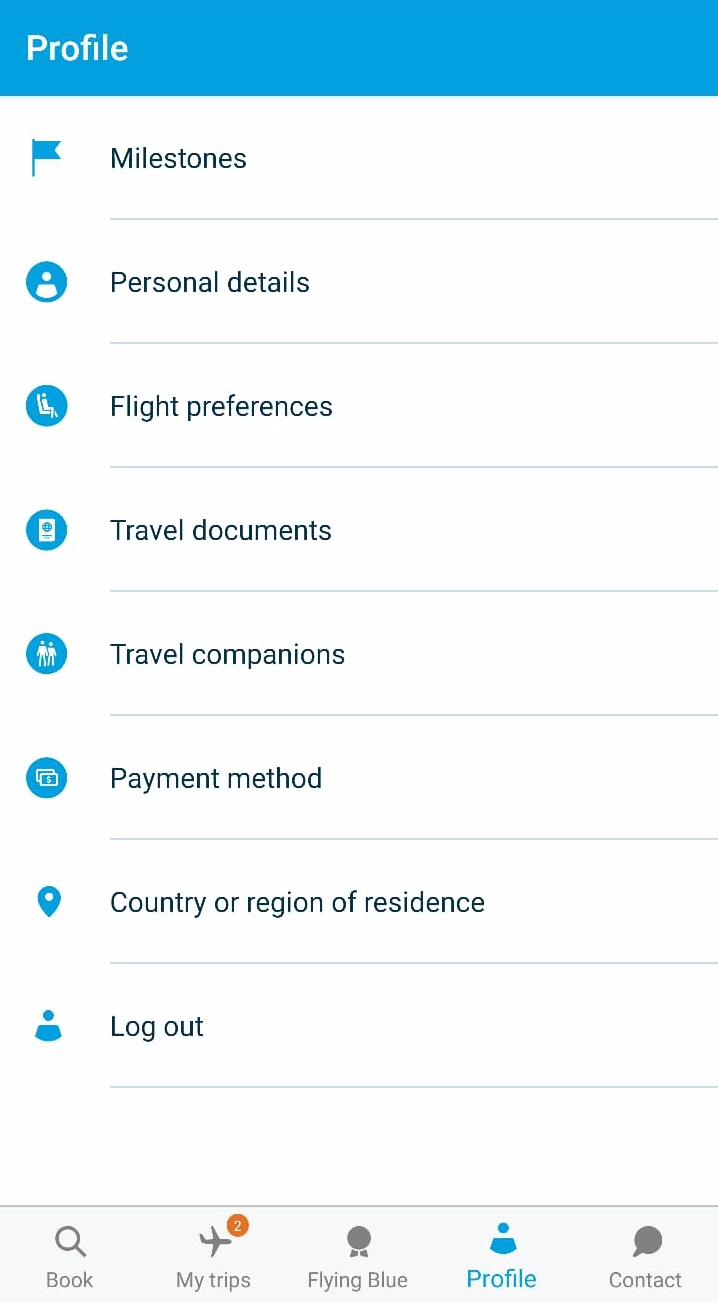Go to Travel companions
718x1303 pixels.
pyautogui.click(x=359, y=654)
